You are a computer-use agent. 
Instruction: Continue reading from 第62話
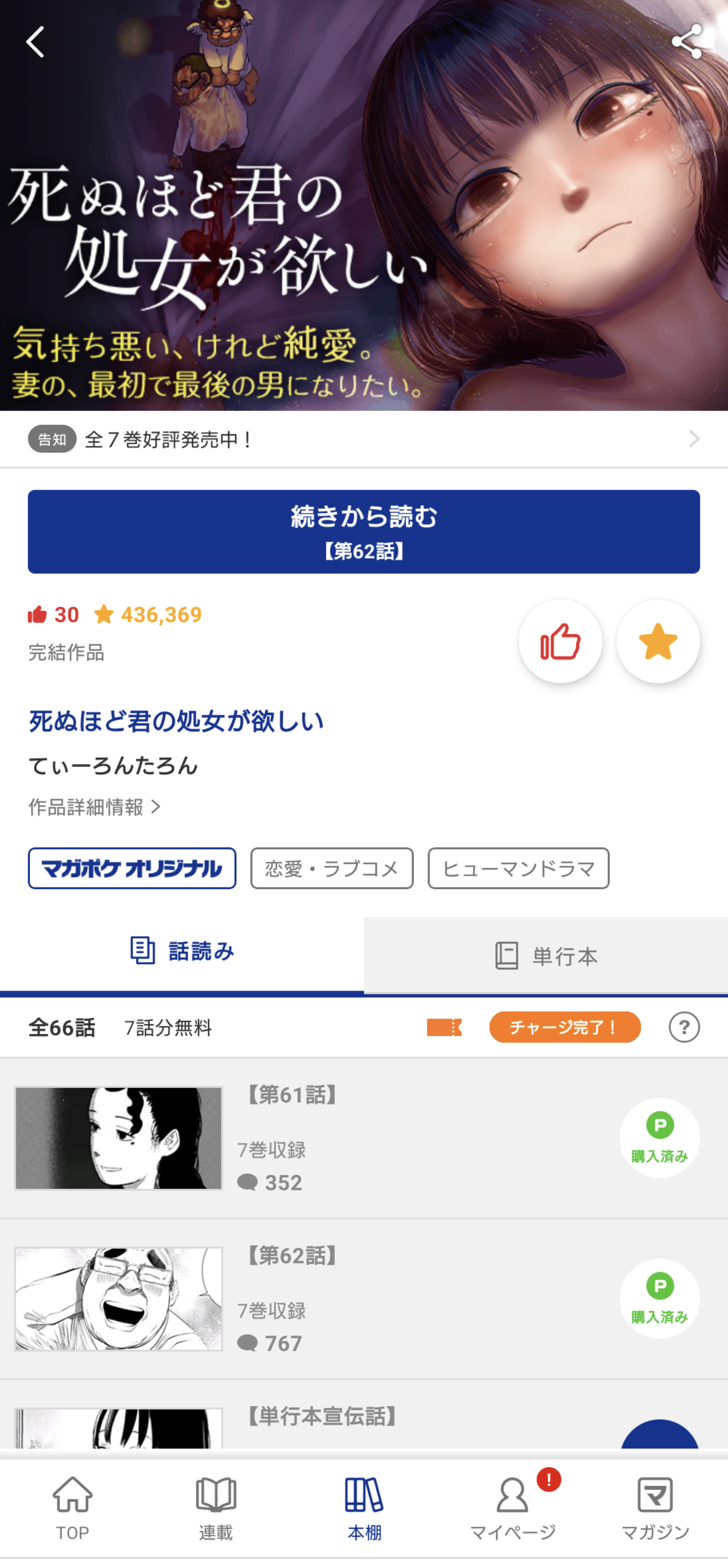(364, 532)
